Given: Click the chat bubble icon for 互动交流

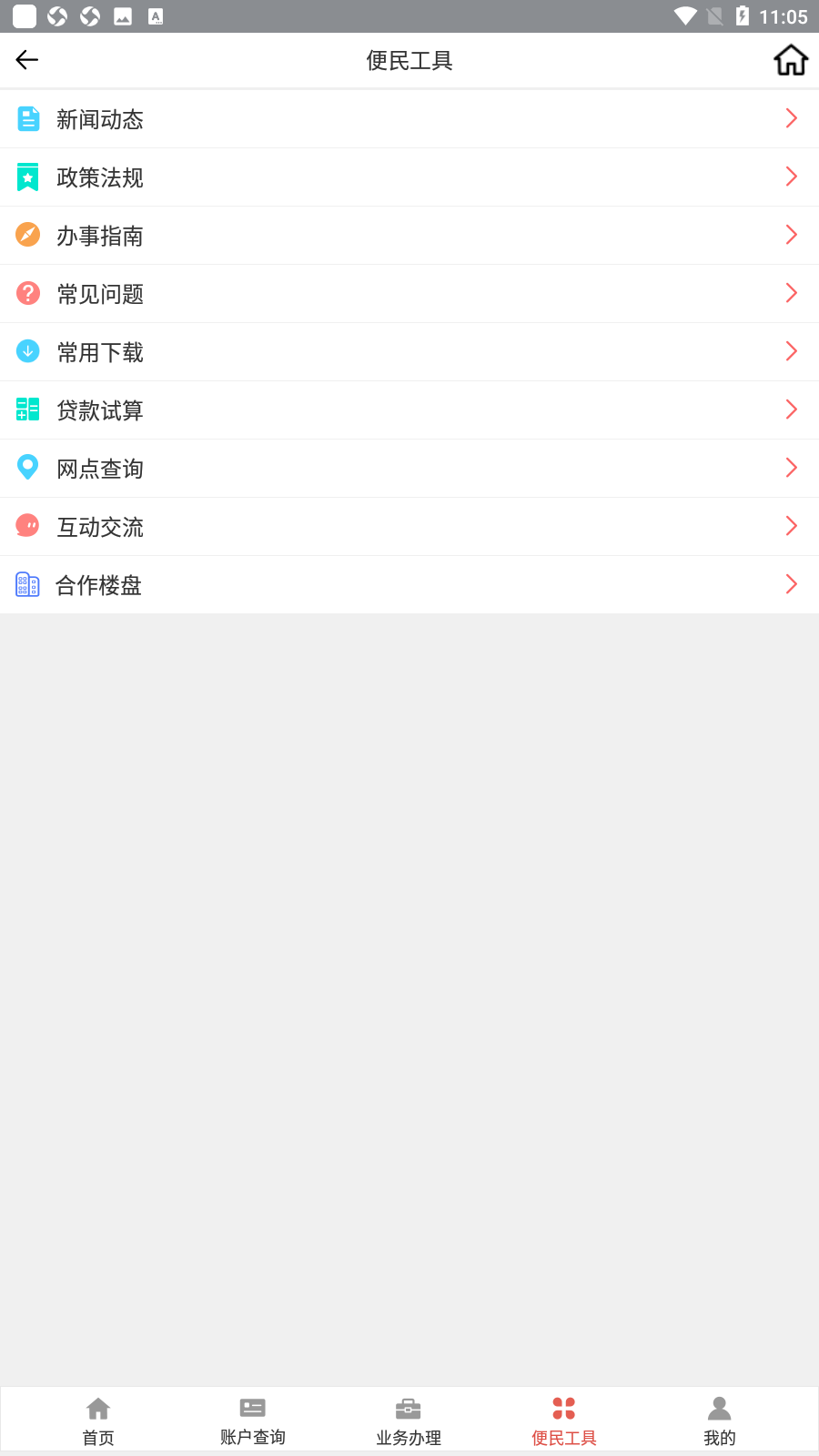Looking at the screenshot, I should coord(27,526).
